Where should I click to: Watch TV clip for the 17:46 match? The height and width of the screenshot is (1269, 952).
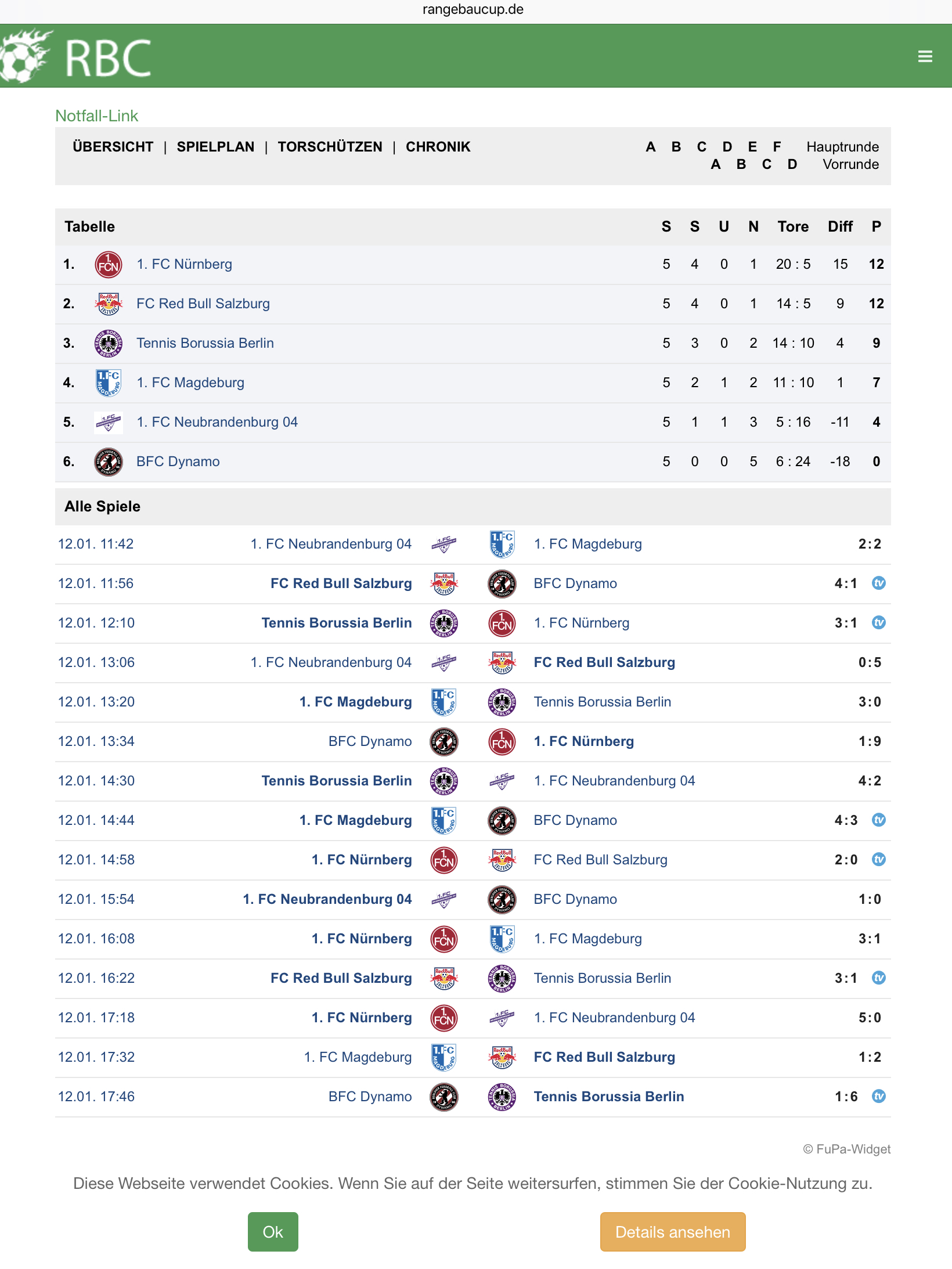[879, 1096]
